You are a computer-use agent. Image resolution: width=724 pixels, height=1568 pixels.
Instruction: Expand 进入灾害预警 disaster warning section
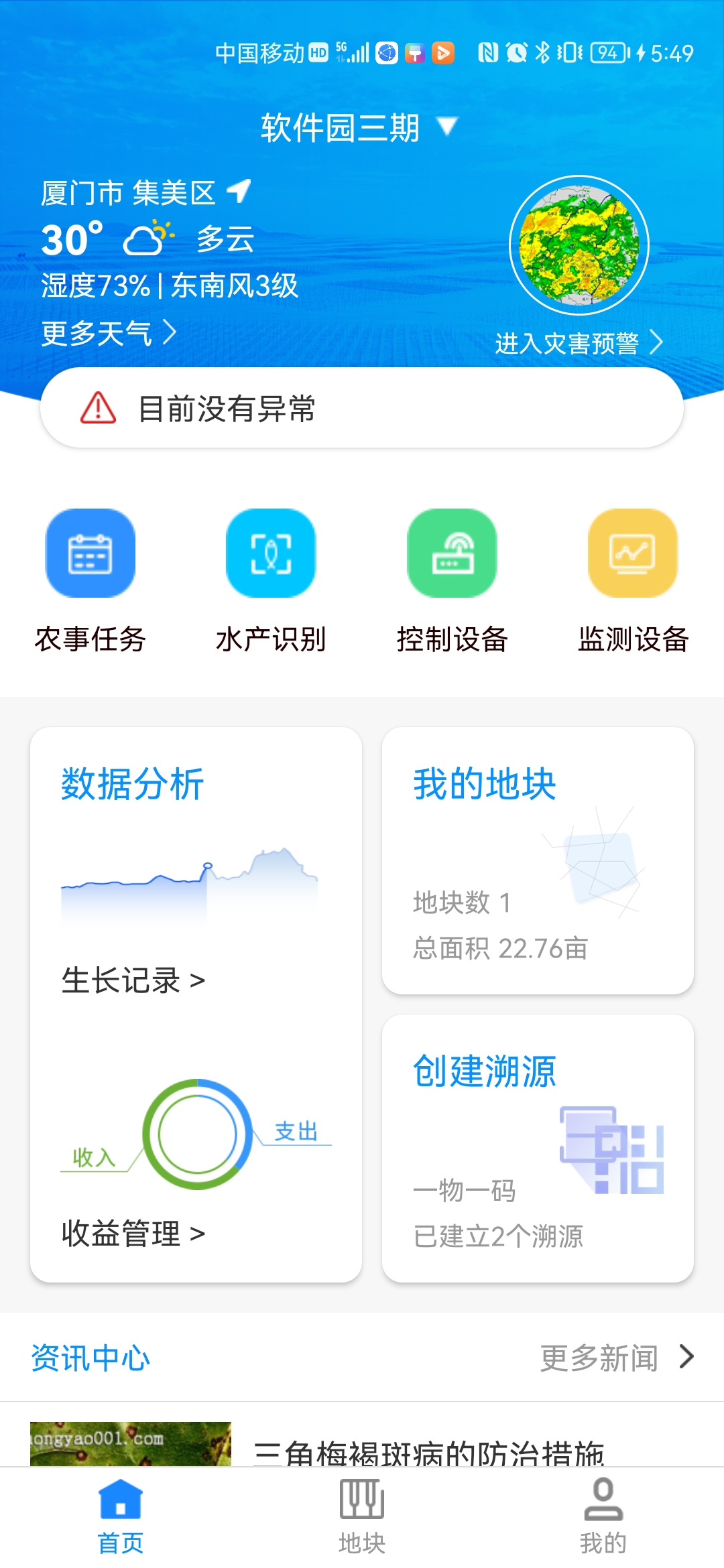(578, 343)
